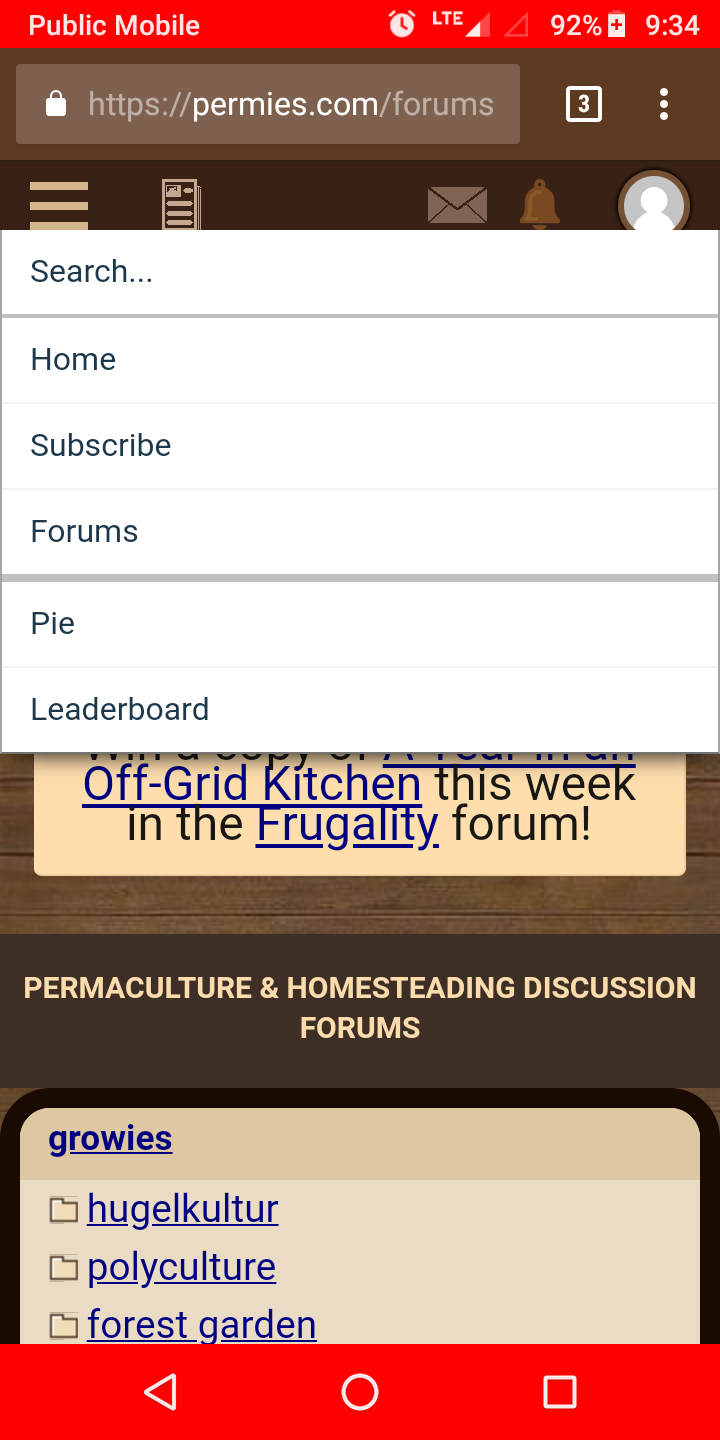The width and height of the screenshot is (720, 1440).
Task: Go to Home from the menu
Action: pyautogui.click(x=360, y=360)
